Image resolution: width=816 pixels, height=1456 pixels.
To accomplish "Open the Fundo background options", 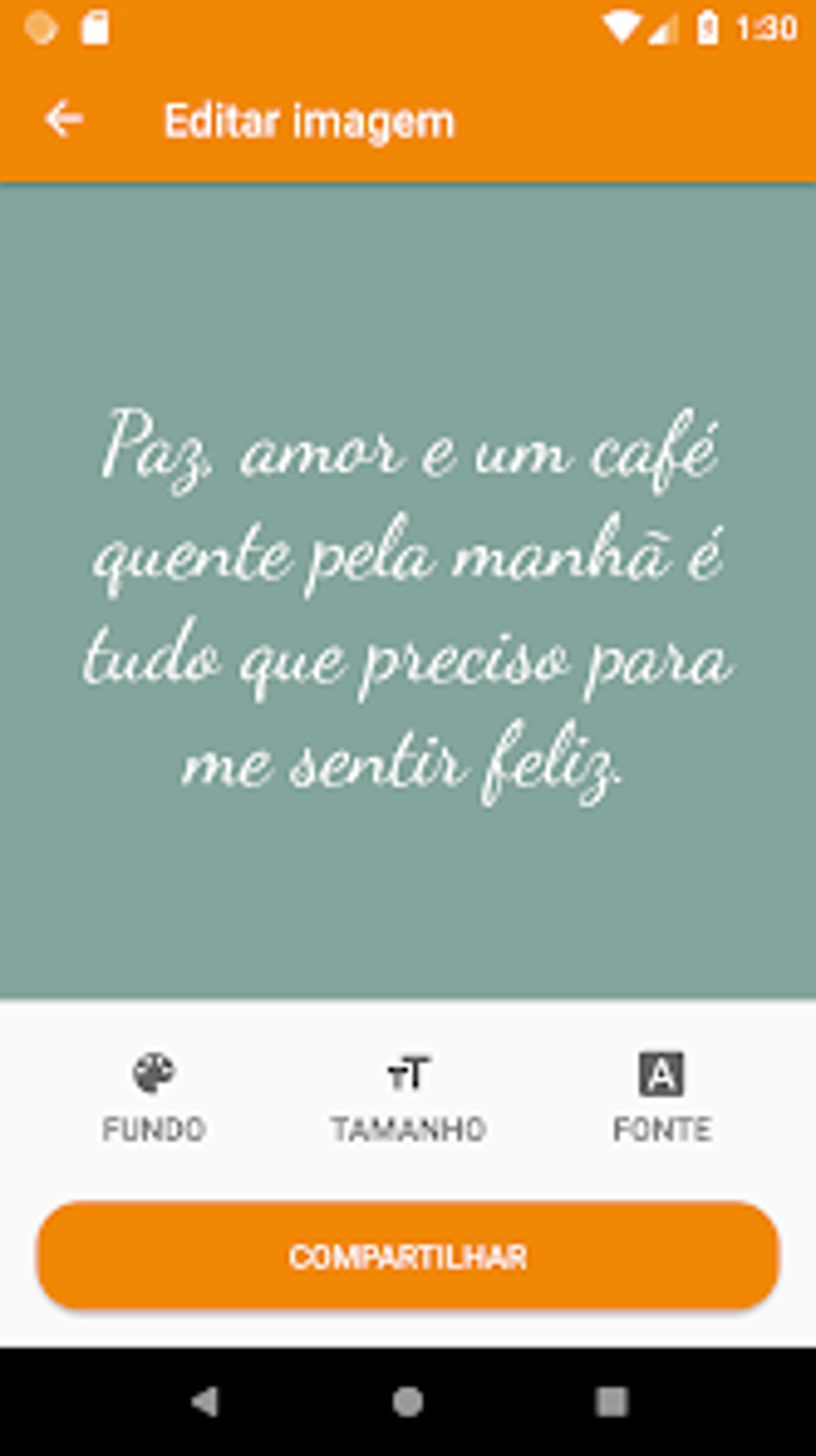I will pyautogui.click(x=154, y=1097).
